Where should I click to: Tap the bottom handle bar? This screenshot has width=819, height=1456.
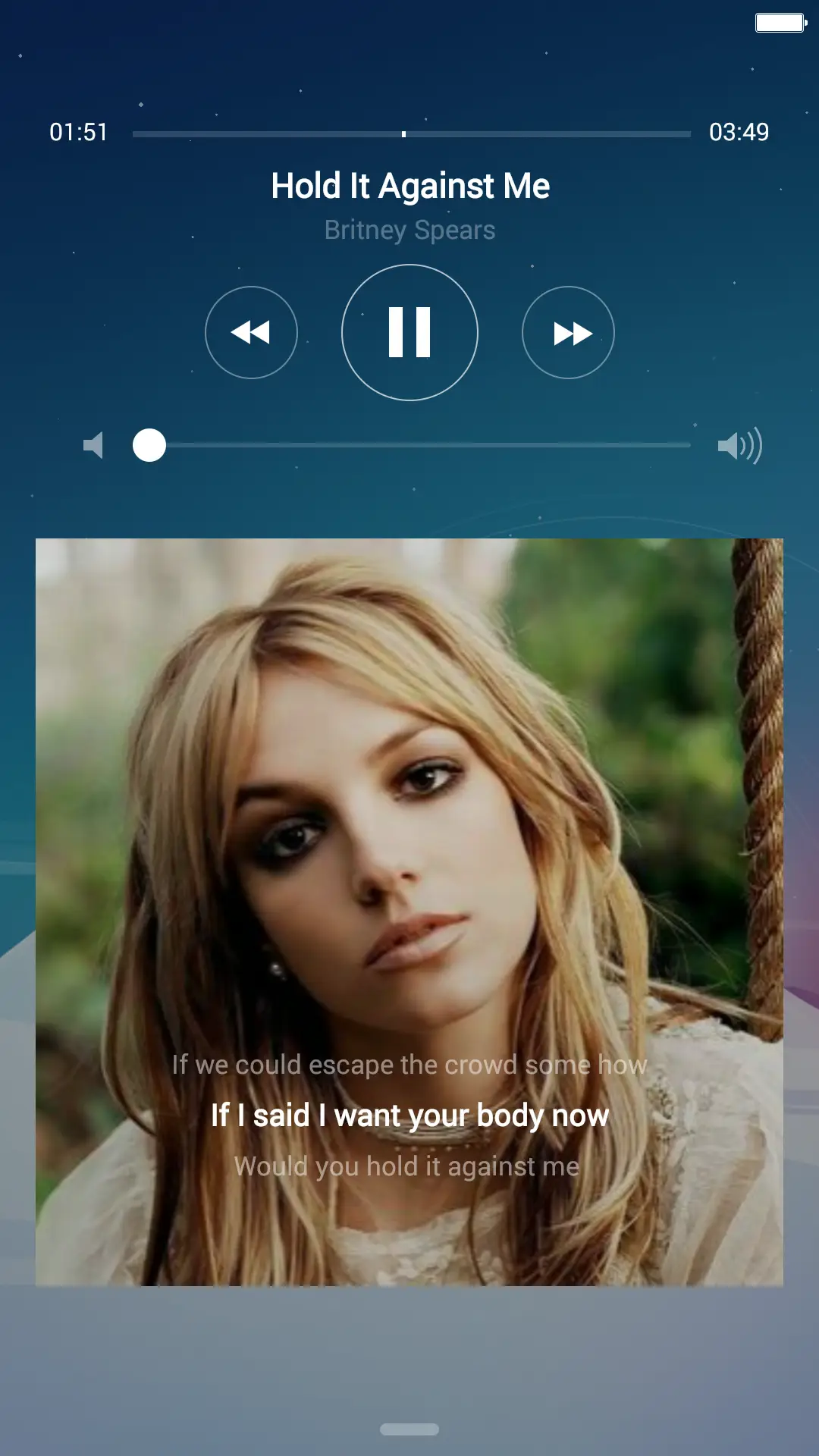pyautogui.click(x=409, y=1429)
